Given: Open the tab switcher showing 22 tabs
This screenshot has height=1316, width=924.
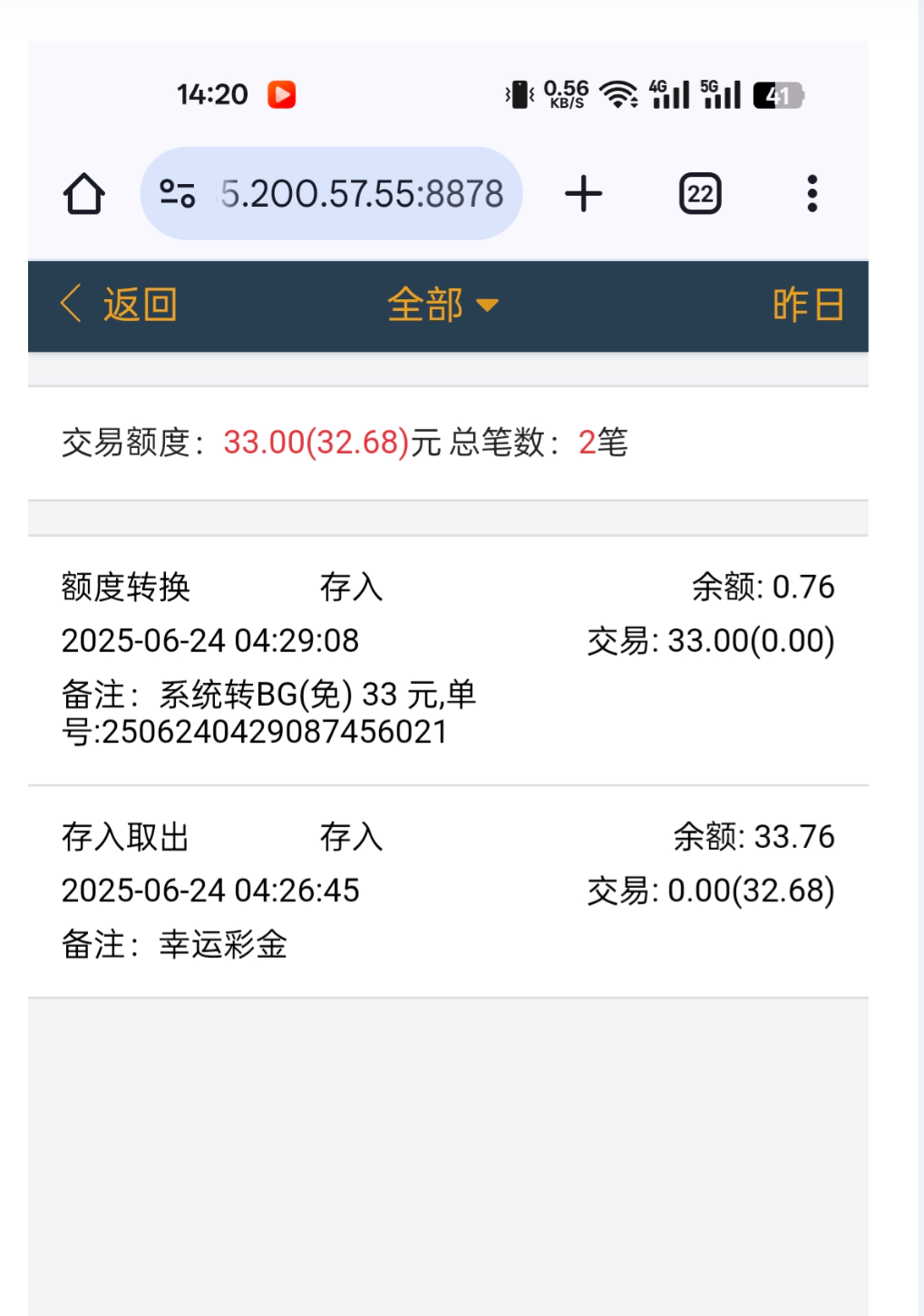Looking at the screenshot, I should tap(700, 193).
